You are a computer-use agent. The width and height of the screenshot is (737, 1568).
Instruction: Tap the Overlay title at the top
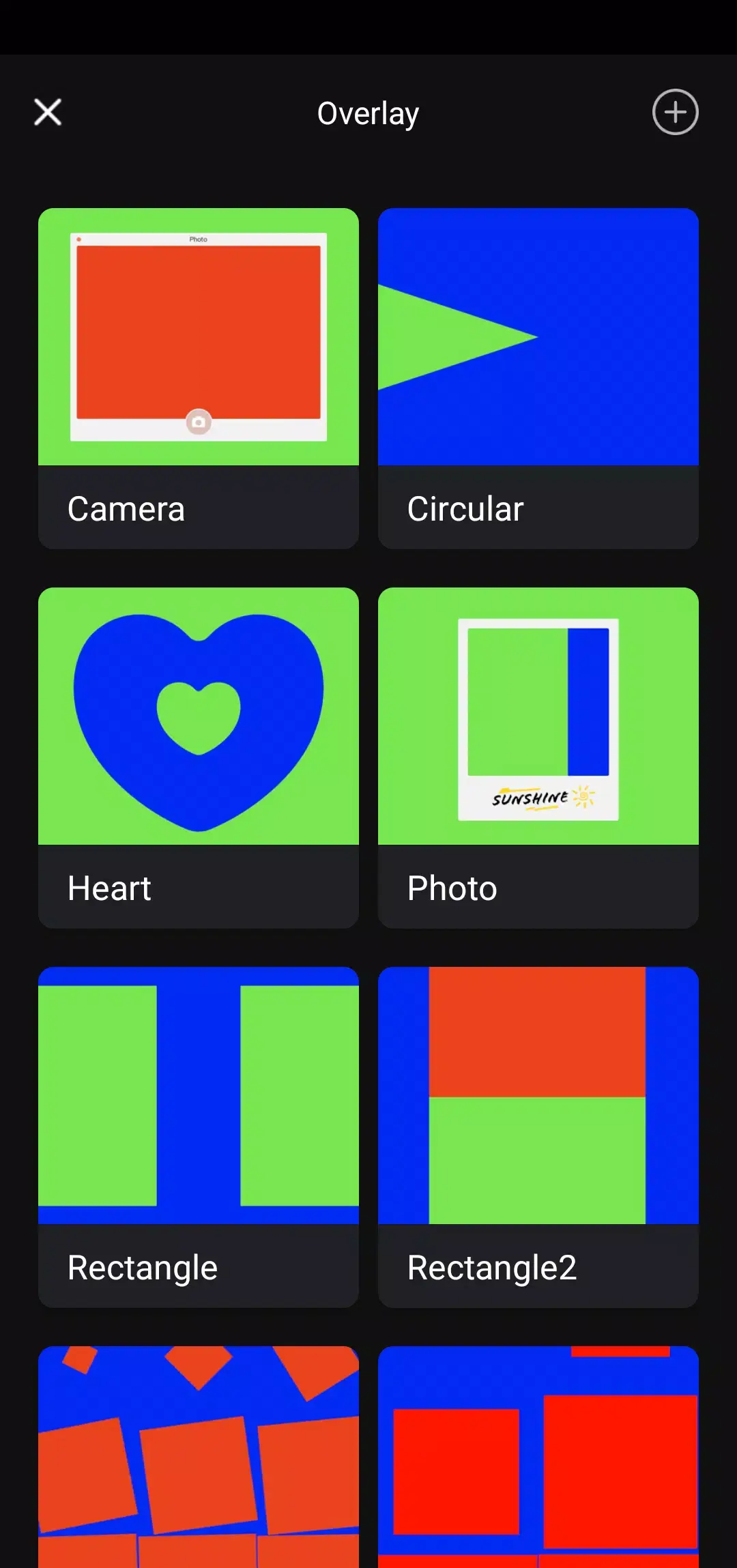368,113
